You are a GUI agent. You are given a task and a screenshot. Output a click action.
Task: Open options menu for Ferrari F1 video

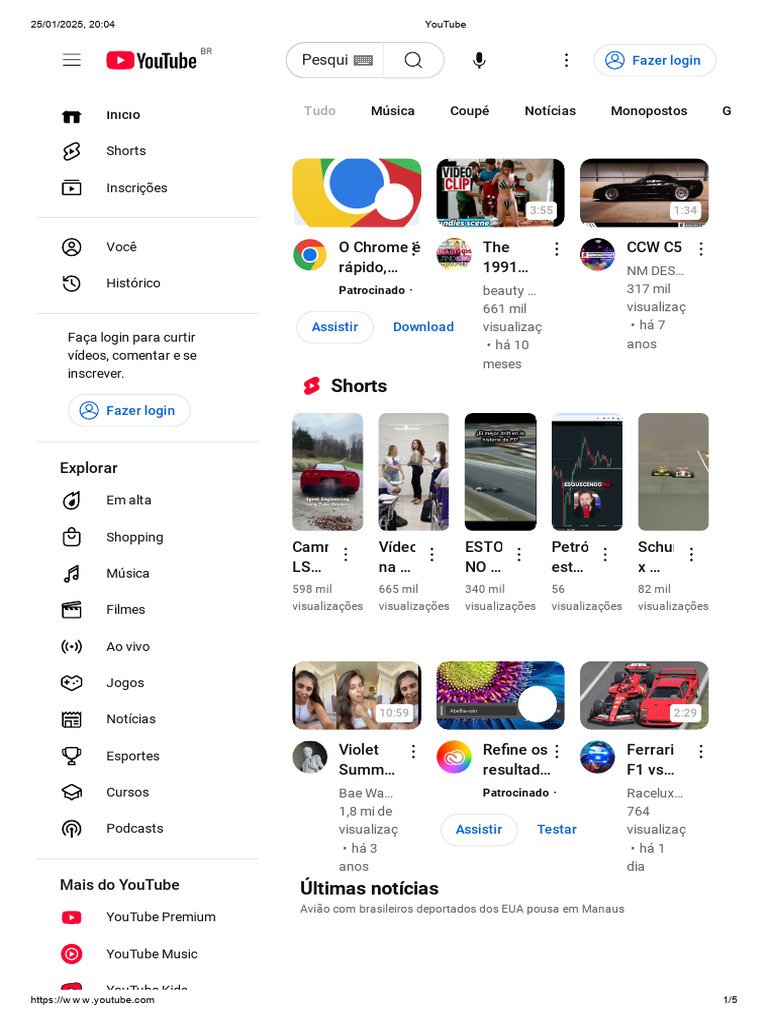[701, 752]
